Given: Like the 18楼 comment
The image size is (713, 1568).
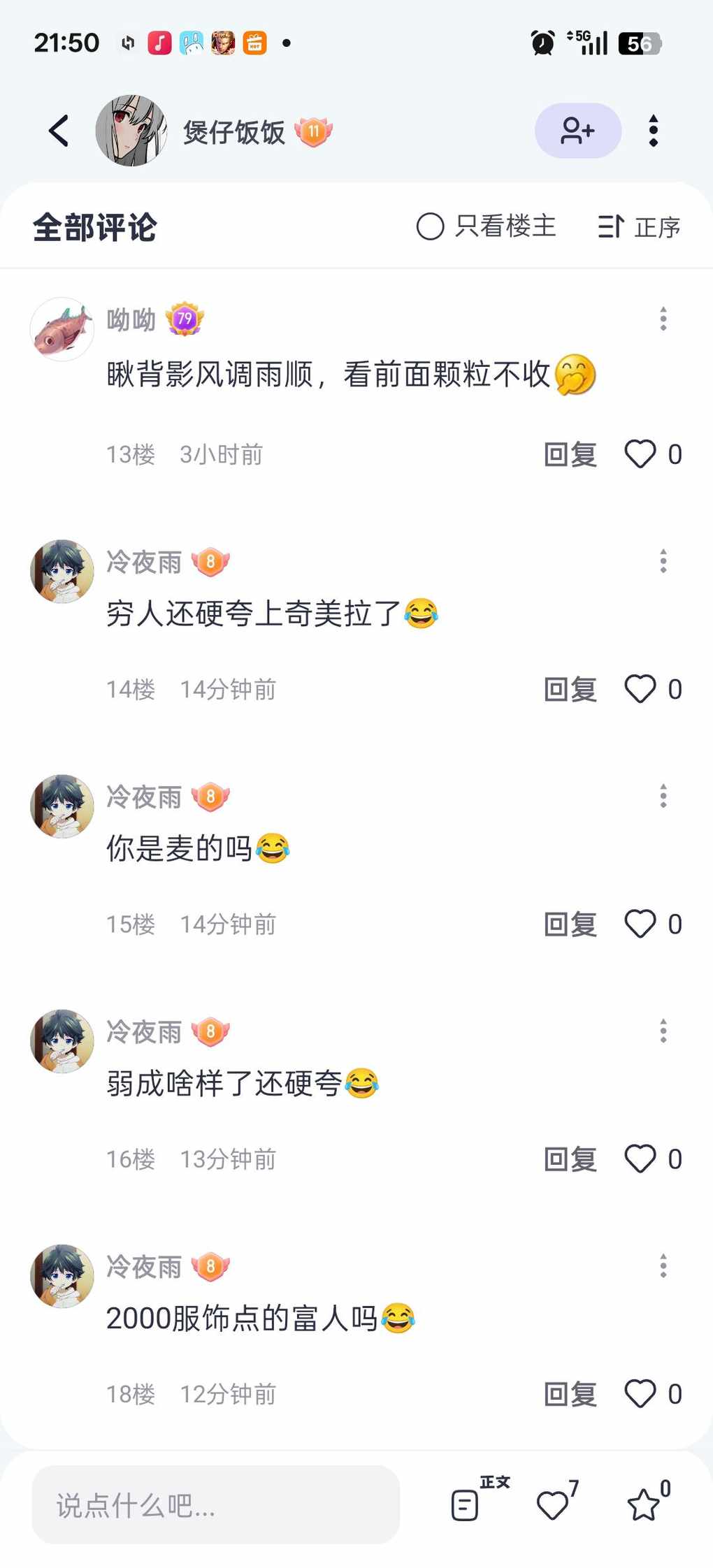Looking at the screenshot, I should pos(640,1393).
